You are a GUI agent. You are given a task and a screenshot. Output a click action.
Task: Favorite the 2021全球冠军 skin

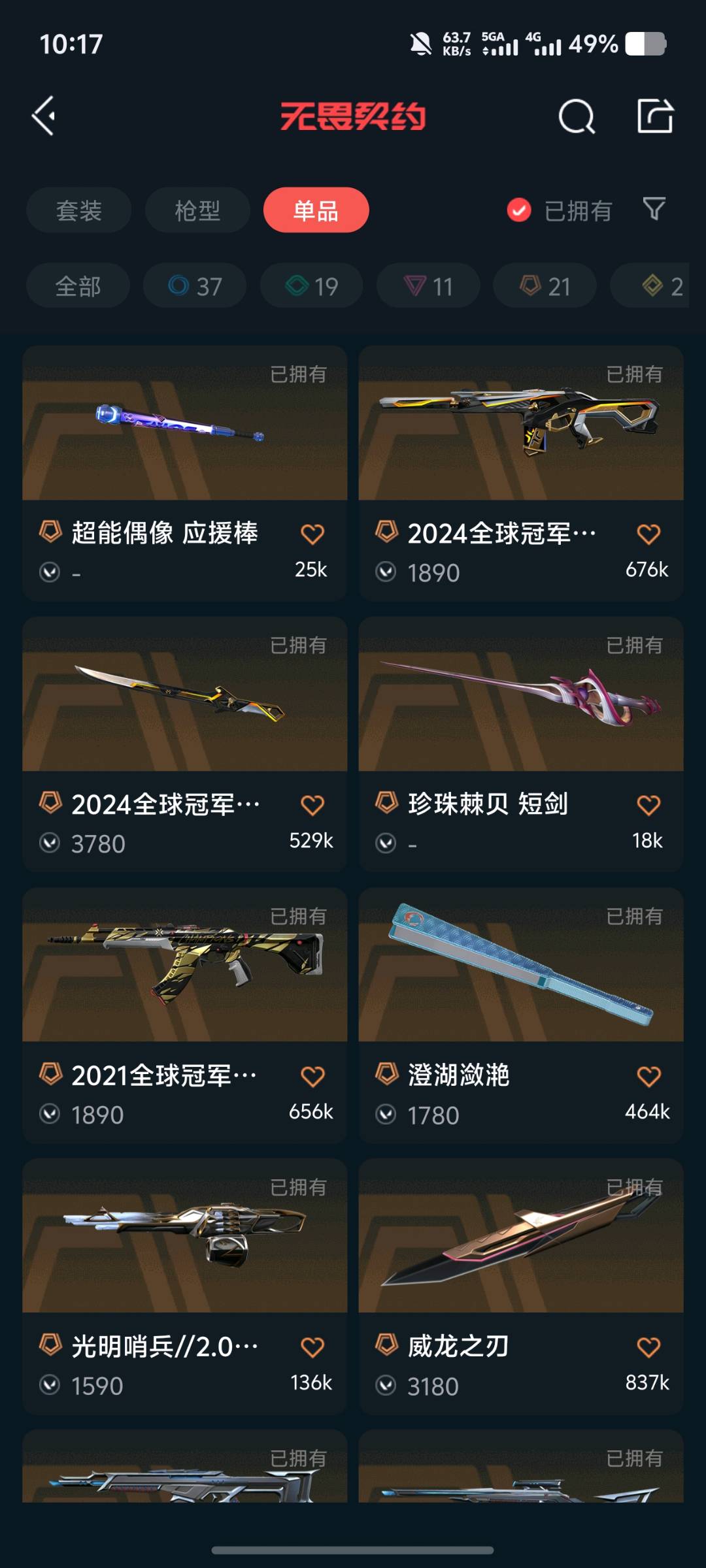click(x=312, y=1076)
